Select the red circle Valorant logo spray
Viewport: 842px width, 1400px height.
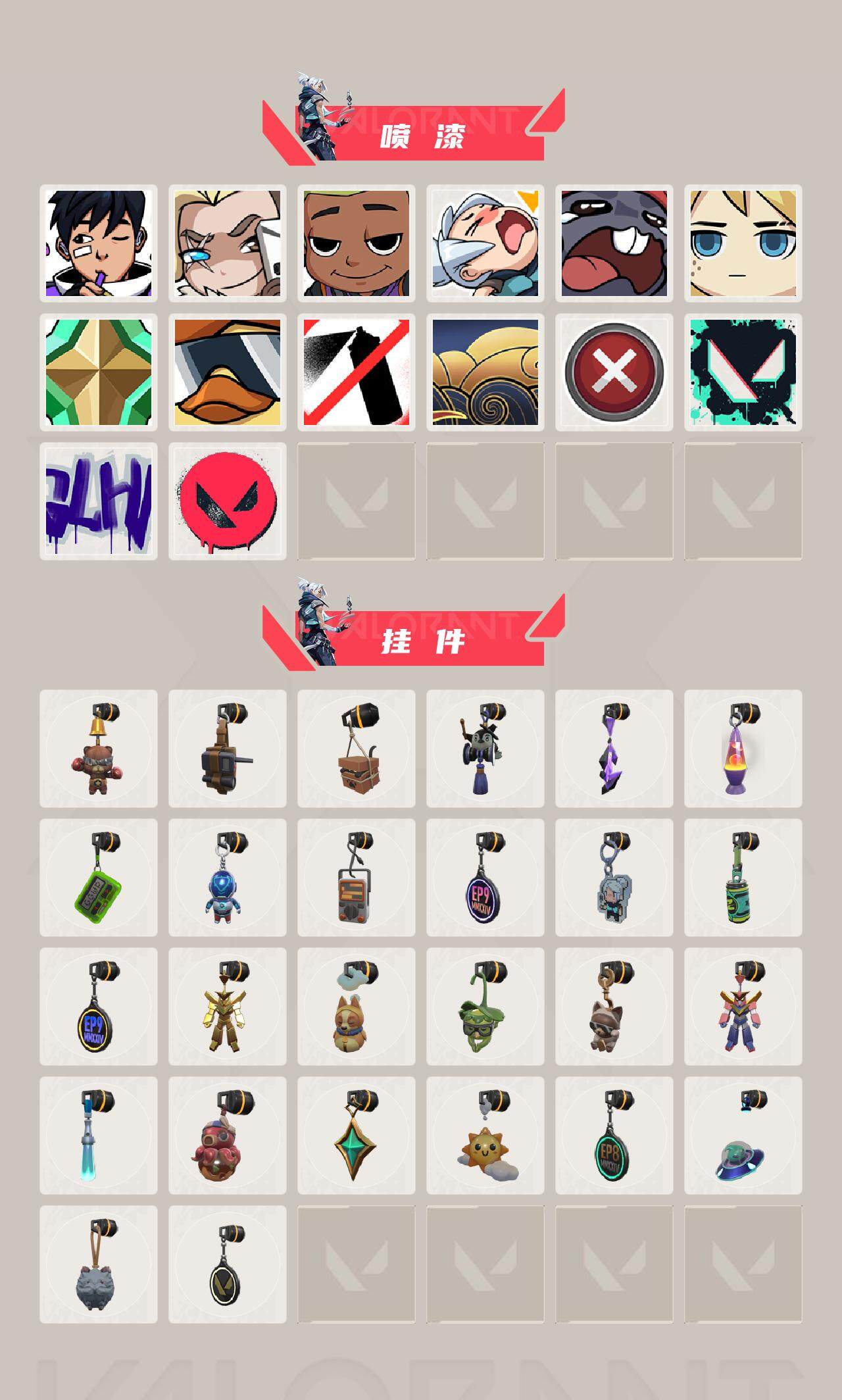pyautogui.click(x=227, y=500)
